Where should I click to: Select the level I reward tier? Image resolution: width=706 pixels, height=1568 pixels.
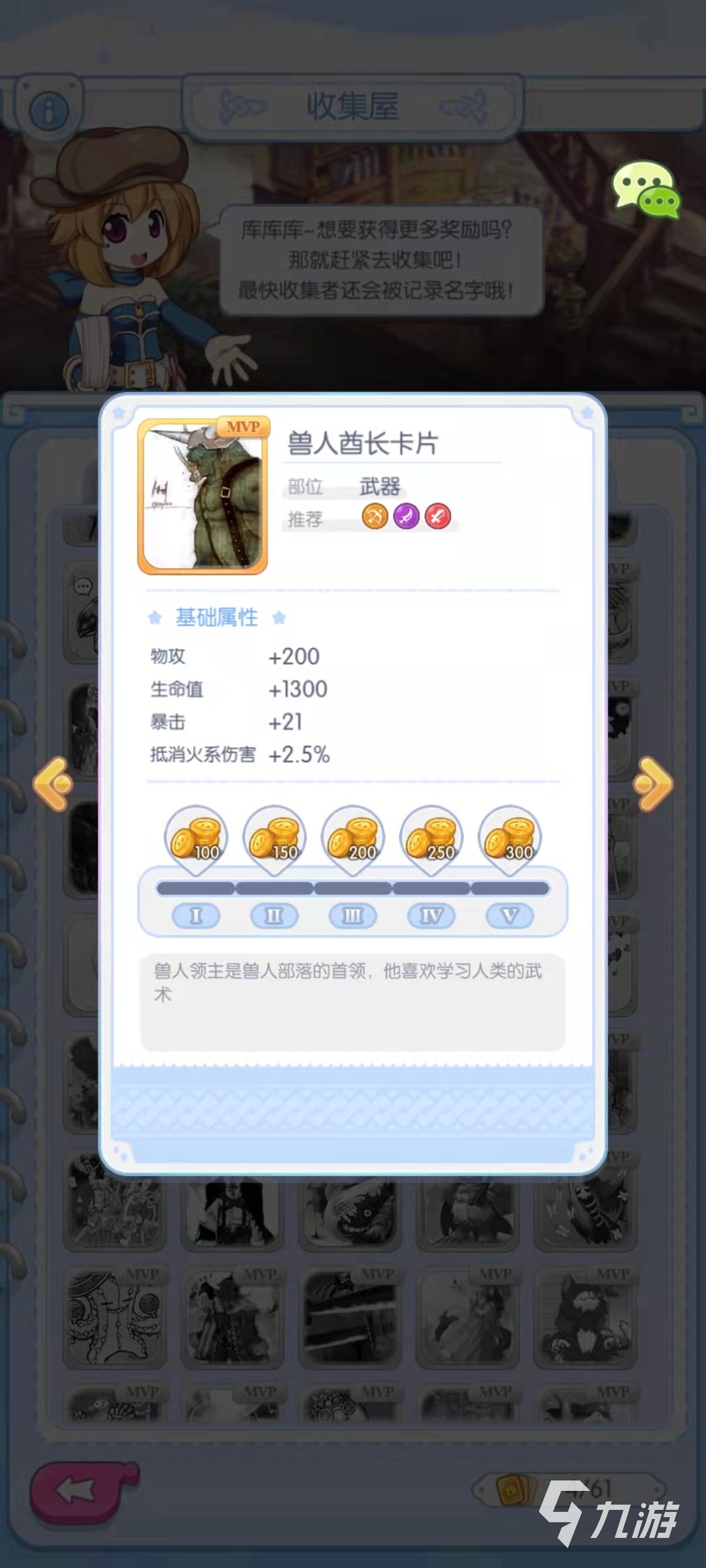[195, 915]
